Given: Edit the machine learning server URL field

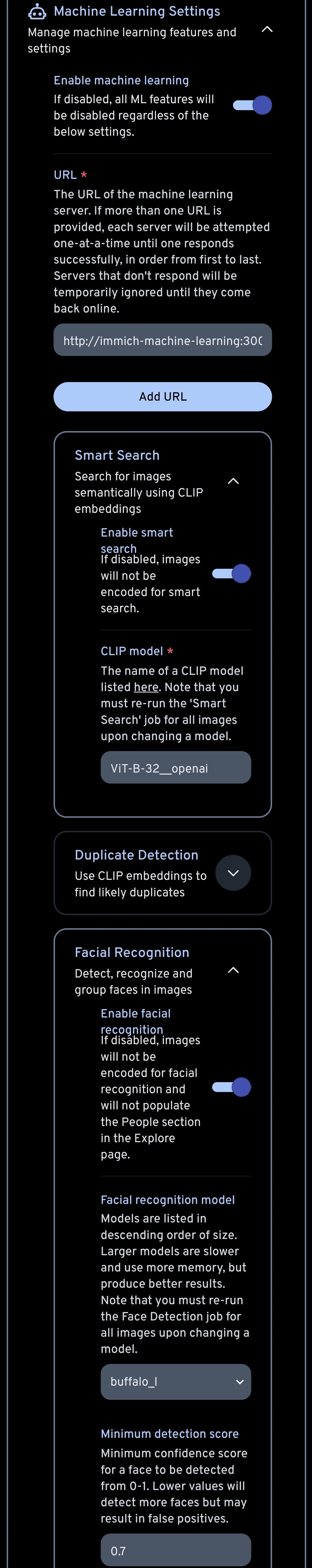Looking at the screenshot, I should click(162, 340).
